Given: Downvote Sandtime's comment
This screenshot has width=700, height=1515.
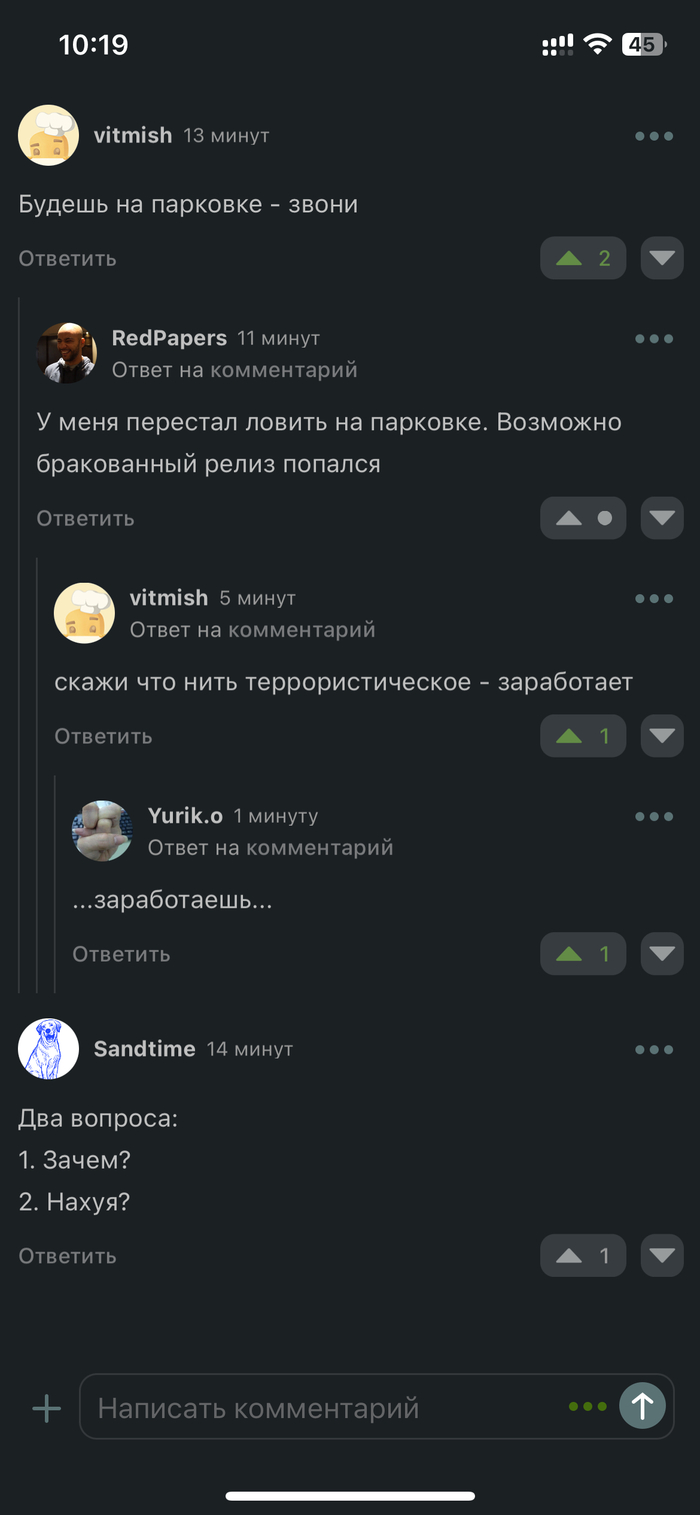Looking at the screenshot, I should [x=662, y=1256].
